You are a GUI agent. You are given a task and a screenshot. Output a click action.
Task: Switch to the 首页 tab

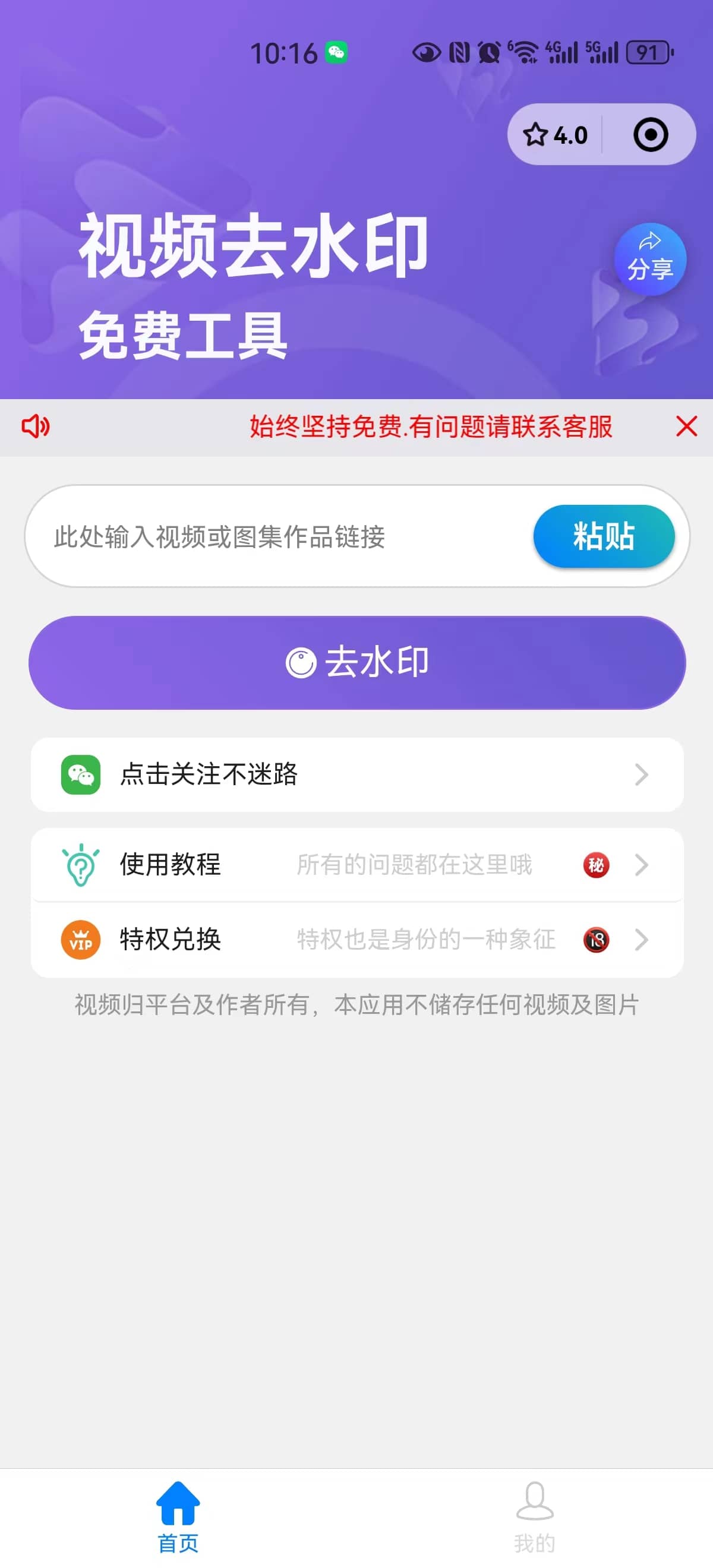(x=178, y=1516)
